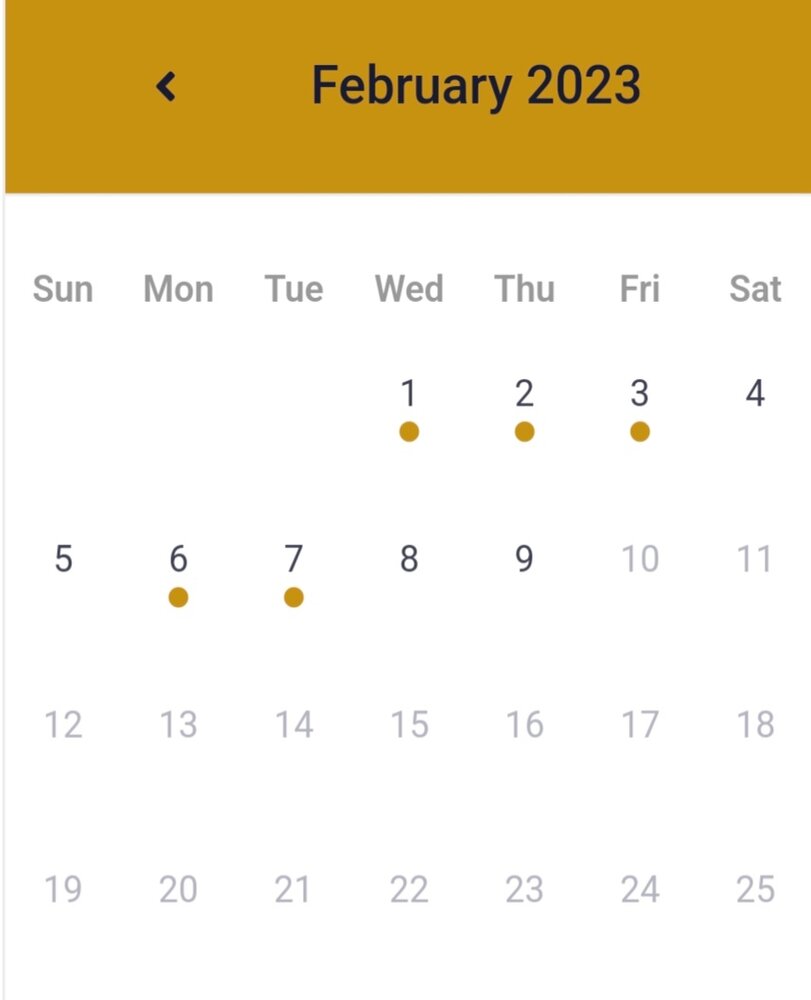Select February 5 in the calendar grid
811x1000 pixels.
point(63,560)
